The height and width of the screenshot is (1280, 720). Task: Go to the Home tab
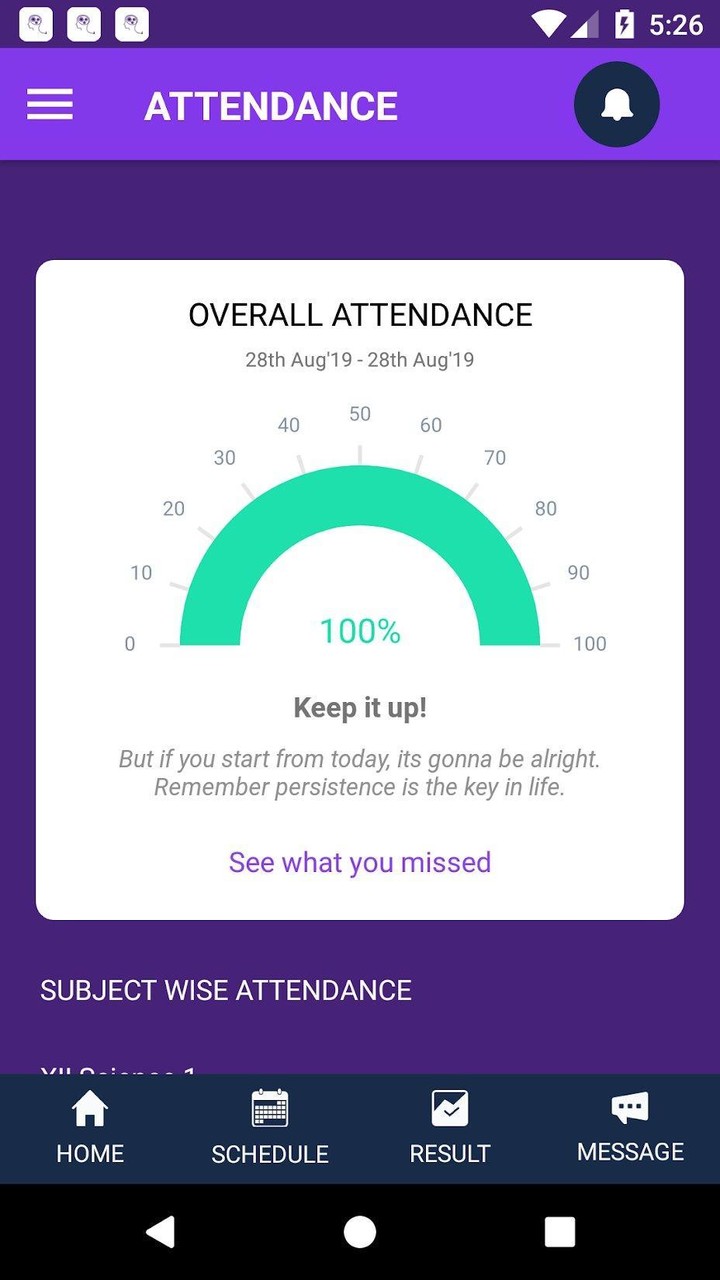90,1128
